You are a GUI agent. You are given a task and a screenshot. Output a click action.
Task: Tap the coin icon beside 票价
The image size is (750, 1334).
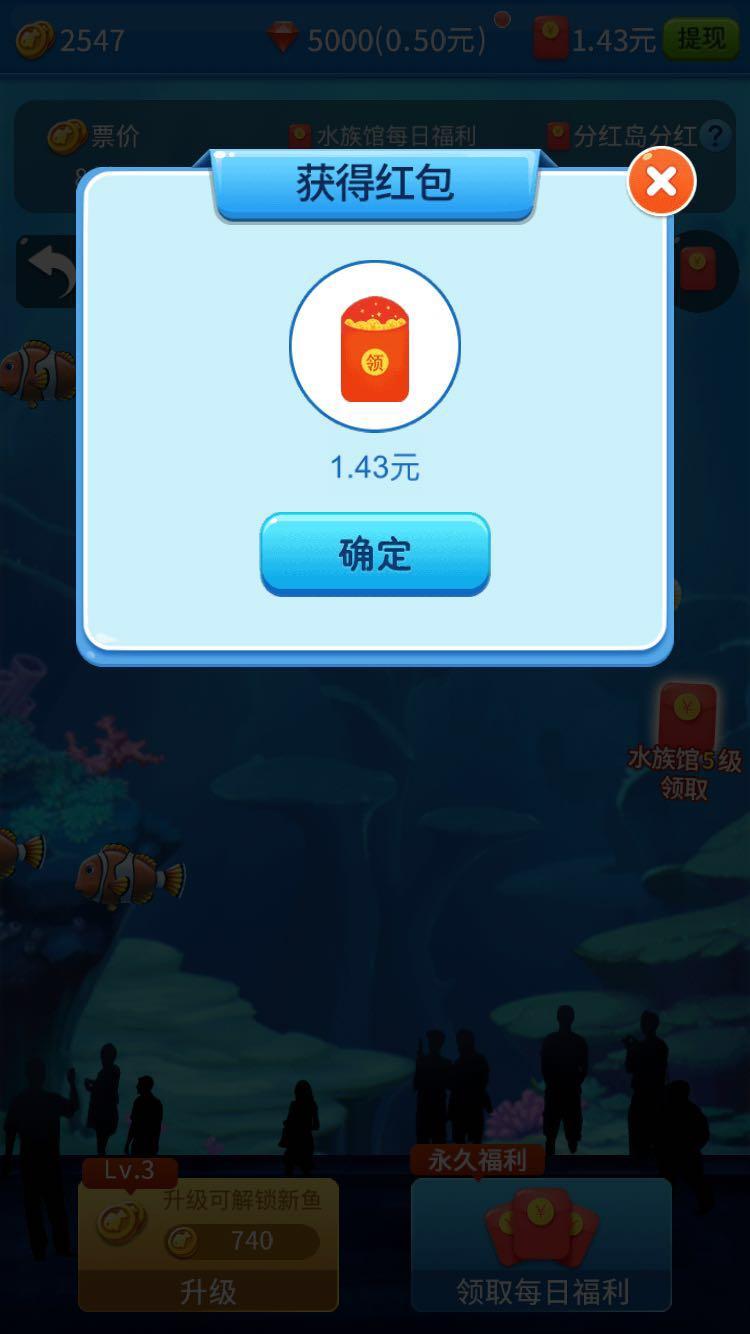[65, 135]
